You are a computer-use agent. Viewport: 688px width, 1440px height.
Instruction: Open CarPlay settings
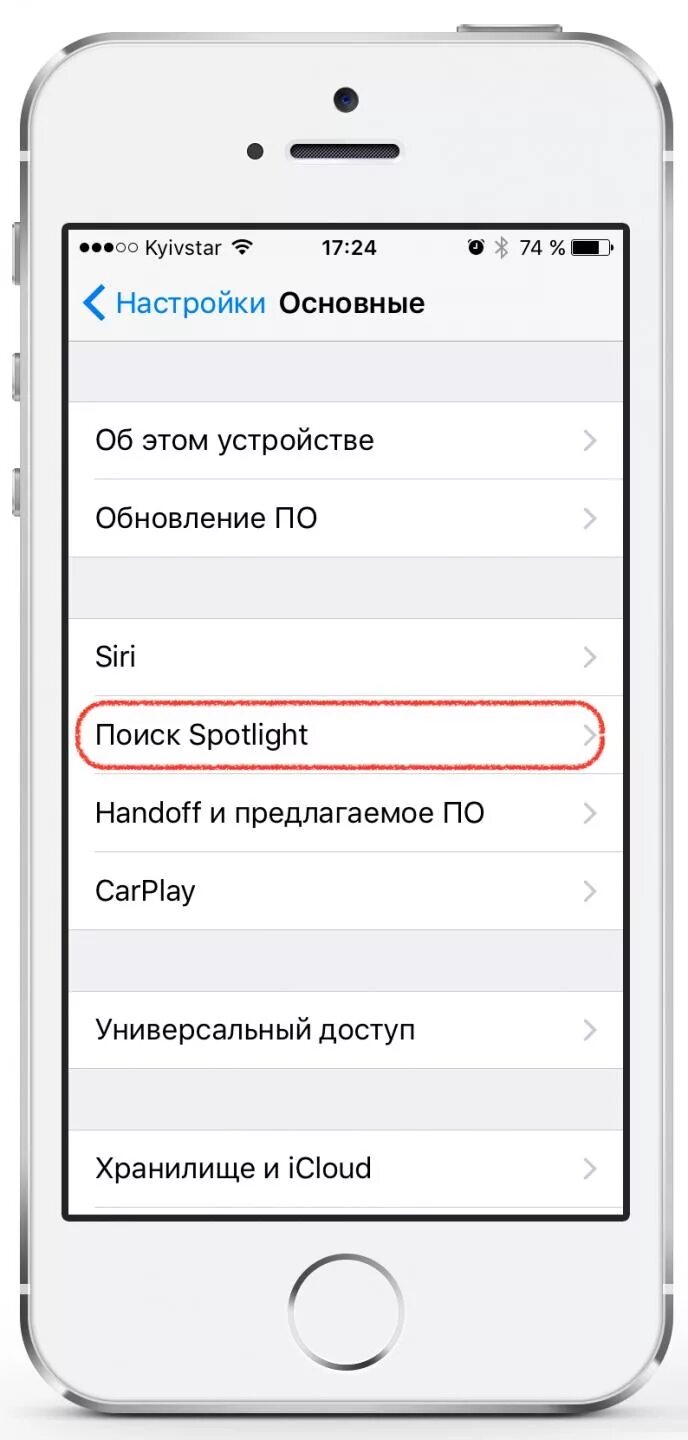[345, 891]
